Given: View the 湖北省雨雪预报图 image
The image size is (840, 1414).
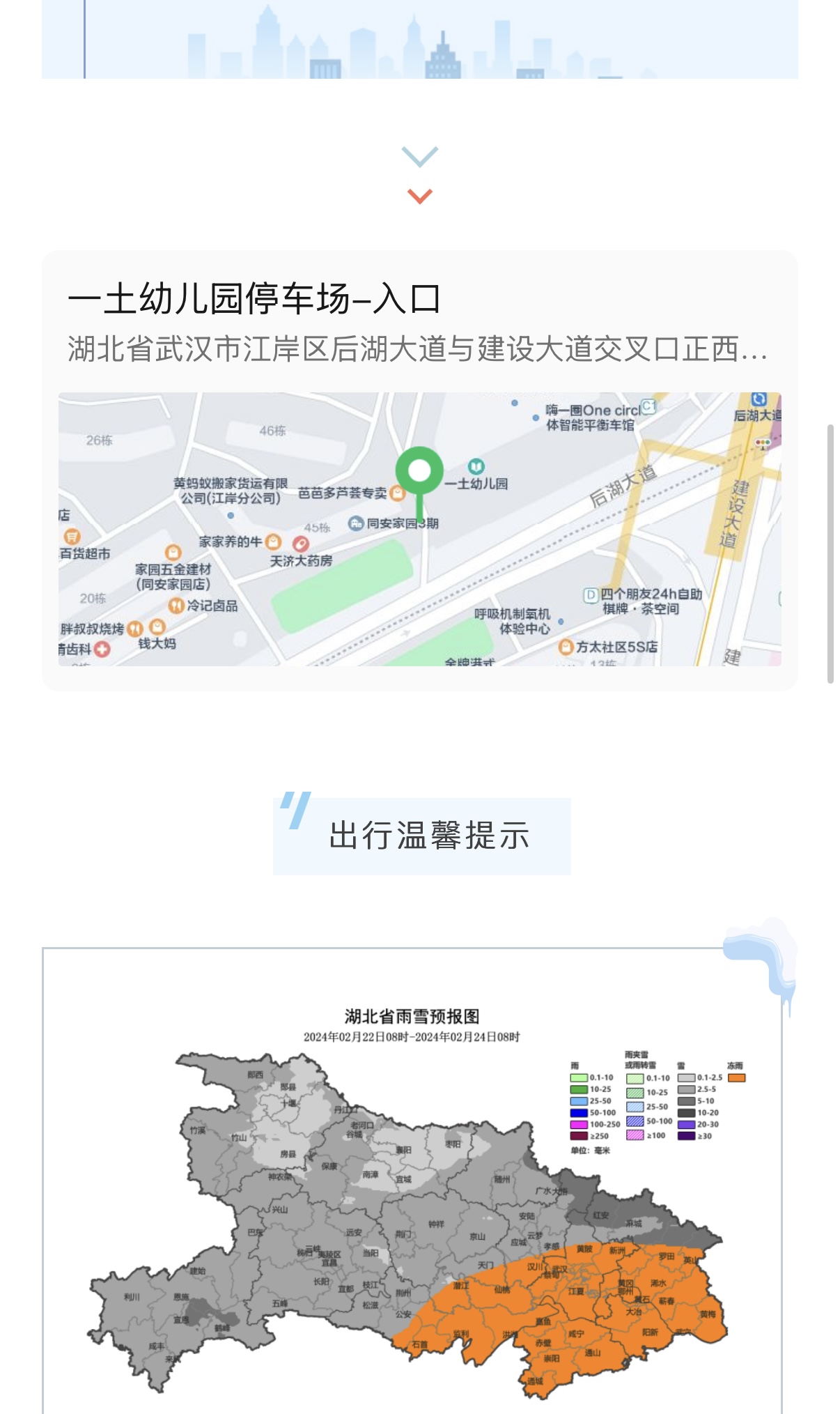Looking at the screenshot, I should 412,1199.
